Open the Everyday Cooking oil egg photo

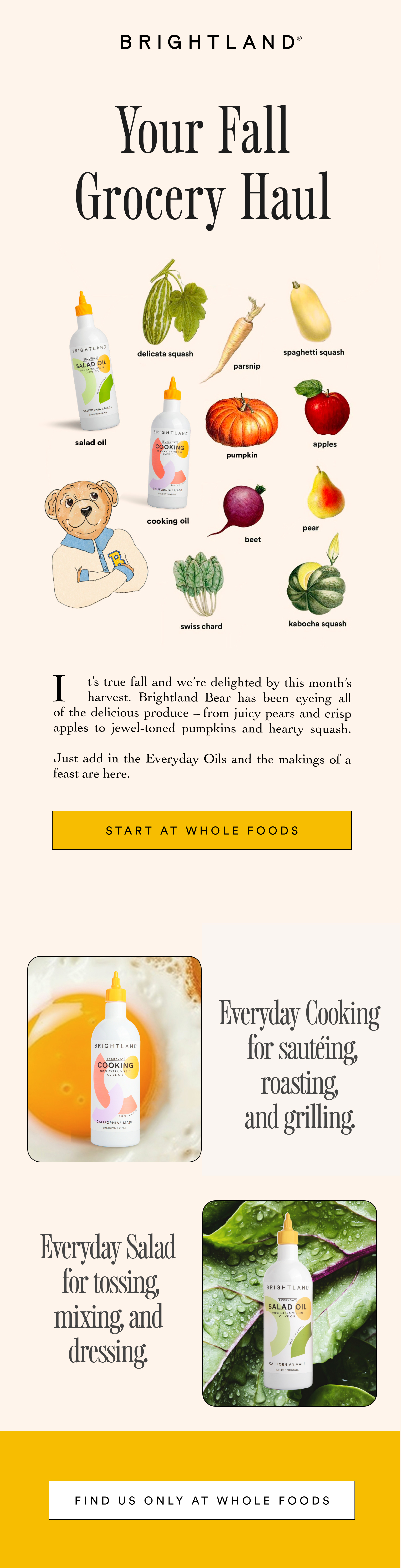(x=114, y=1058)
